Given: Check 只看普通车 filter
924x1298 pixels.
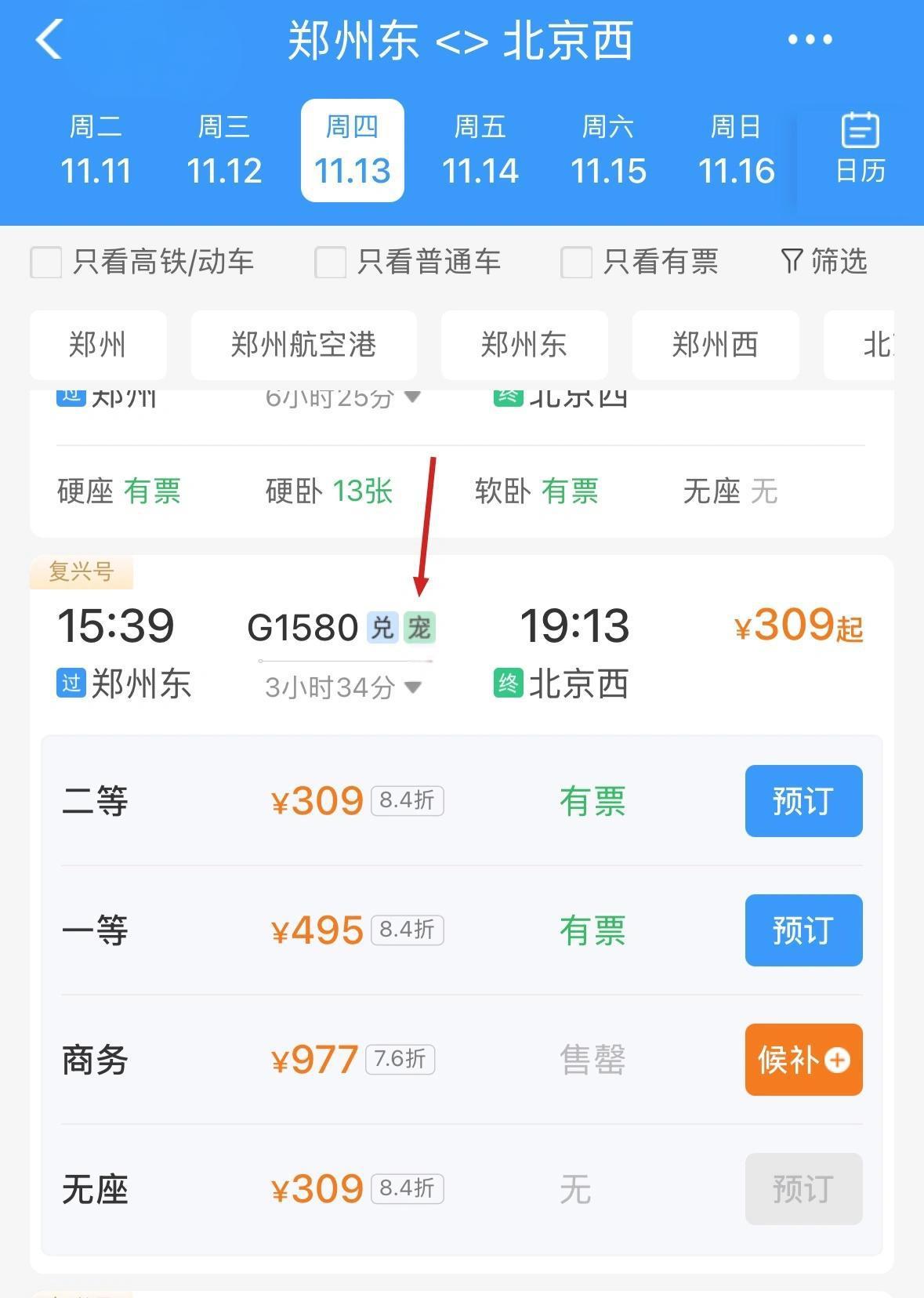Looking at the screenshot, I should (331, 262).
